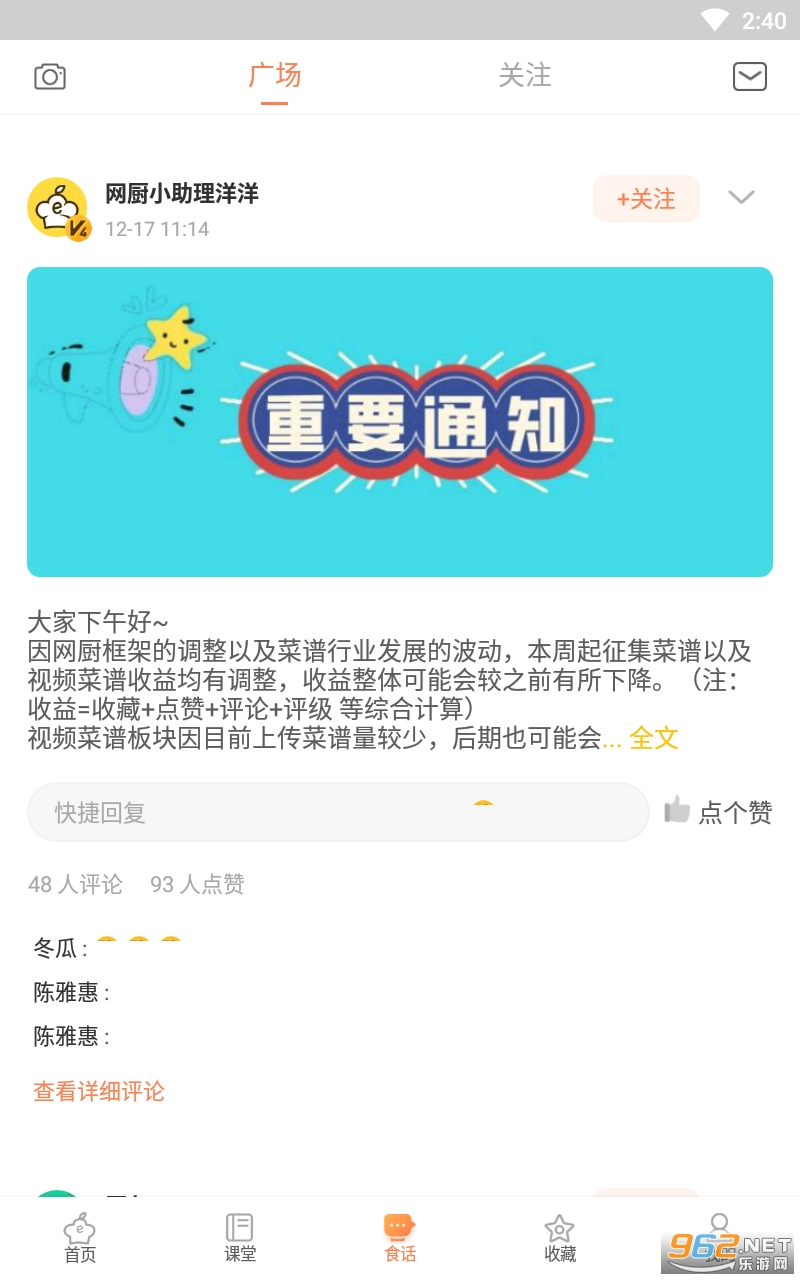Go to the 首页 tab

coord(80,1238)
